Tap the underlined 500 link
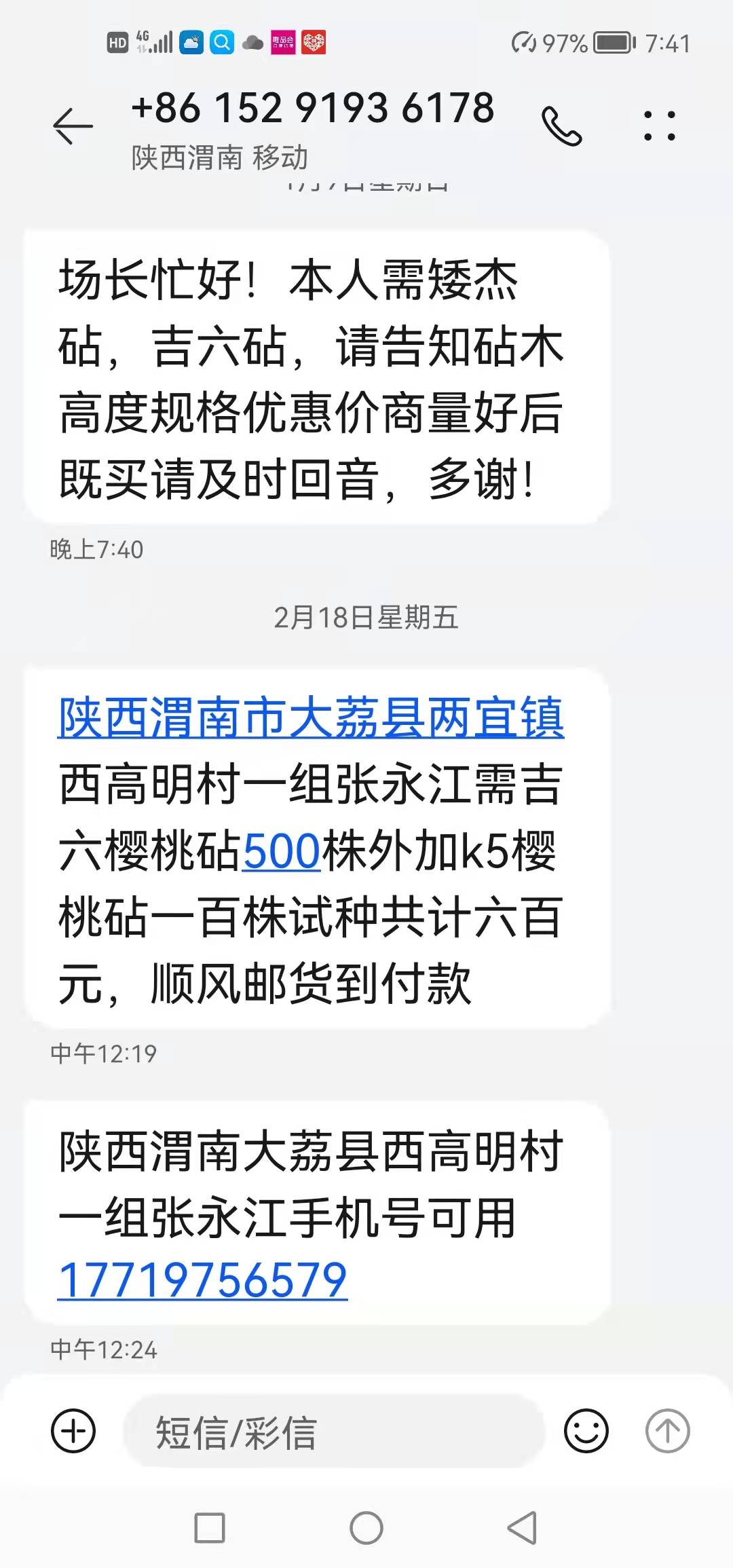 pos(282,851)
